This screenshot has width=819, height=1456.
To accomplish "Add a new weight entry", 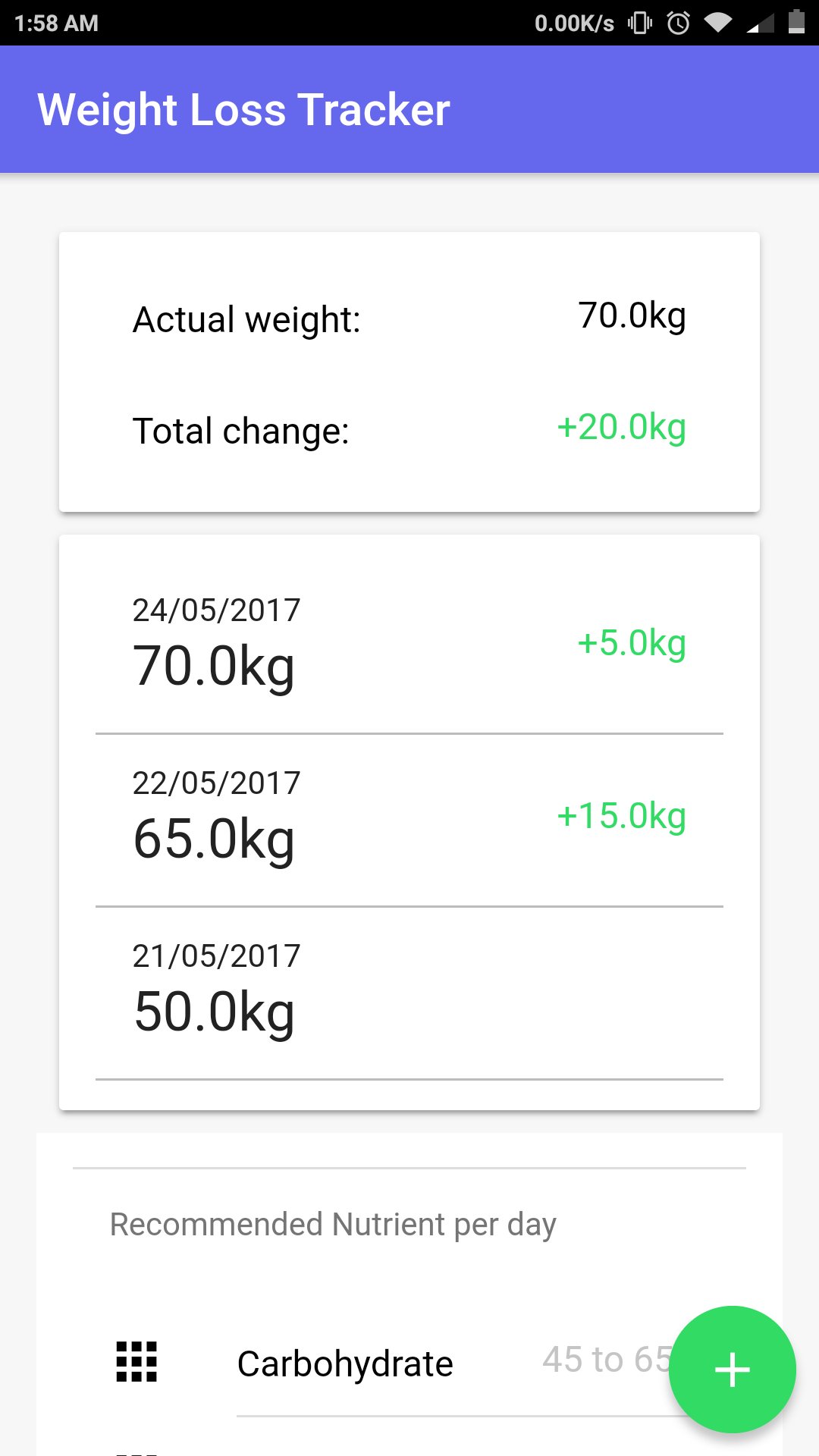I will (x=732, y=1370).
